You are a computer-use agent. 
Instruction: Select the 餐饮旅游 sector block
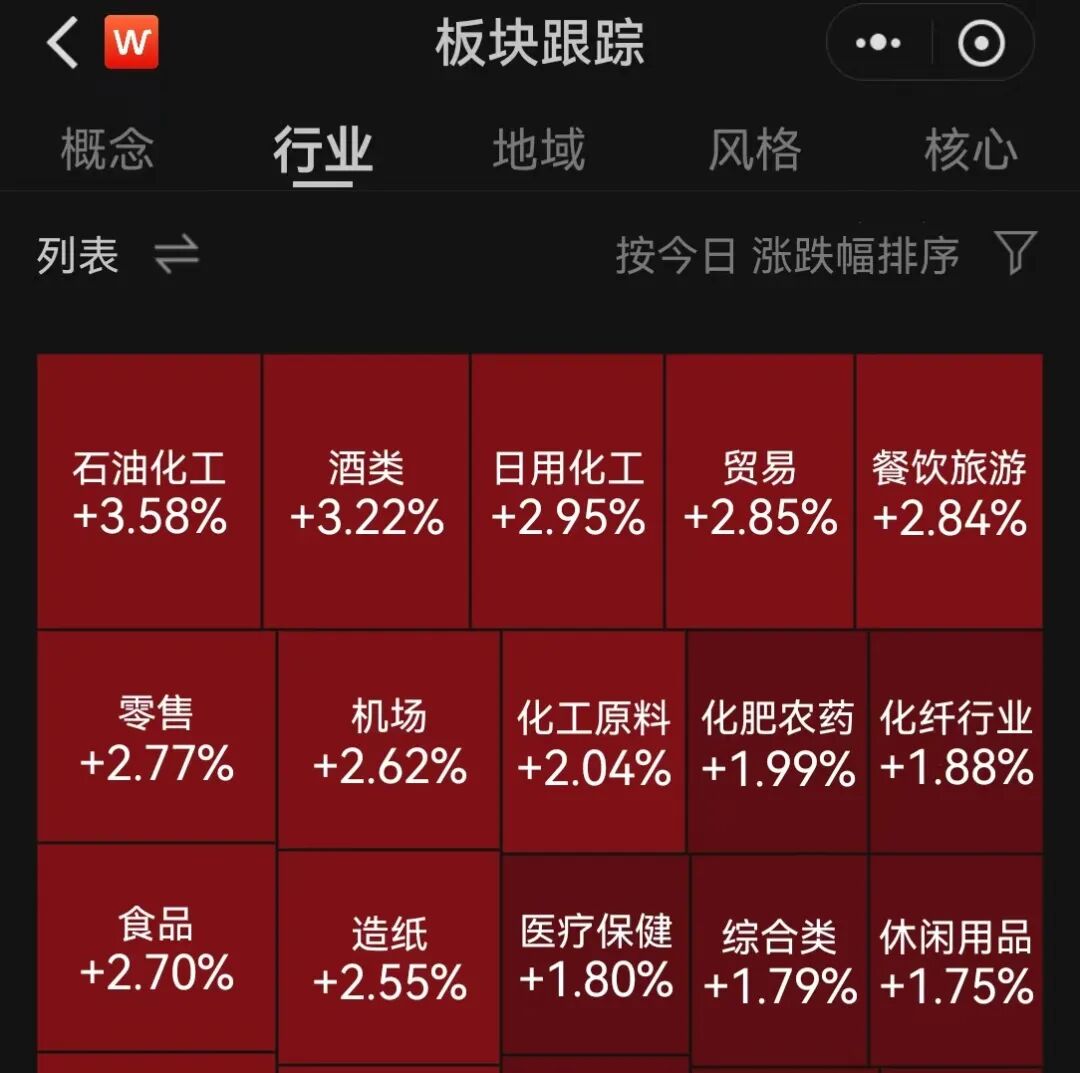(949, 491)
